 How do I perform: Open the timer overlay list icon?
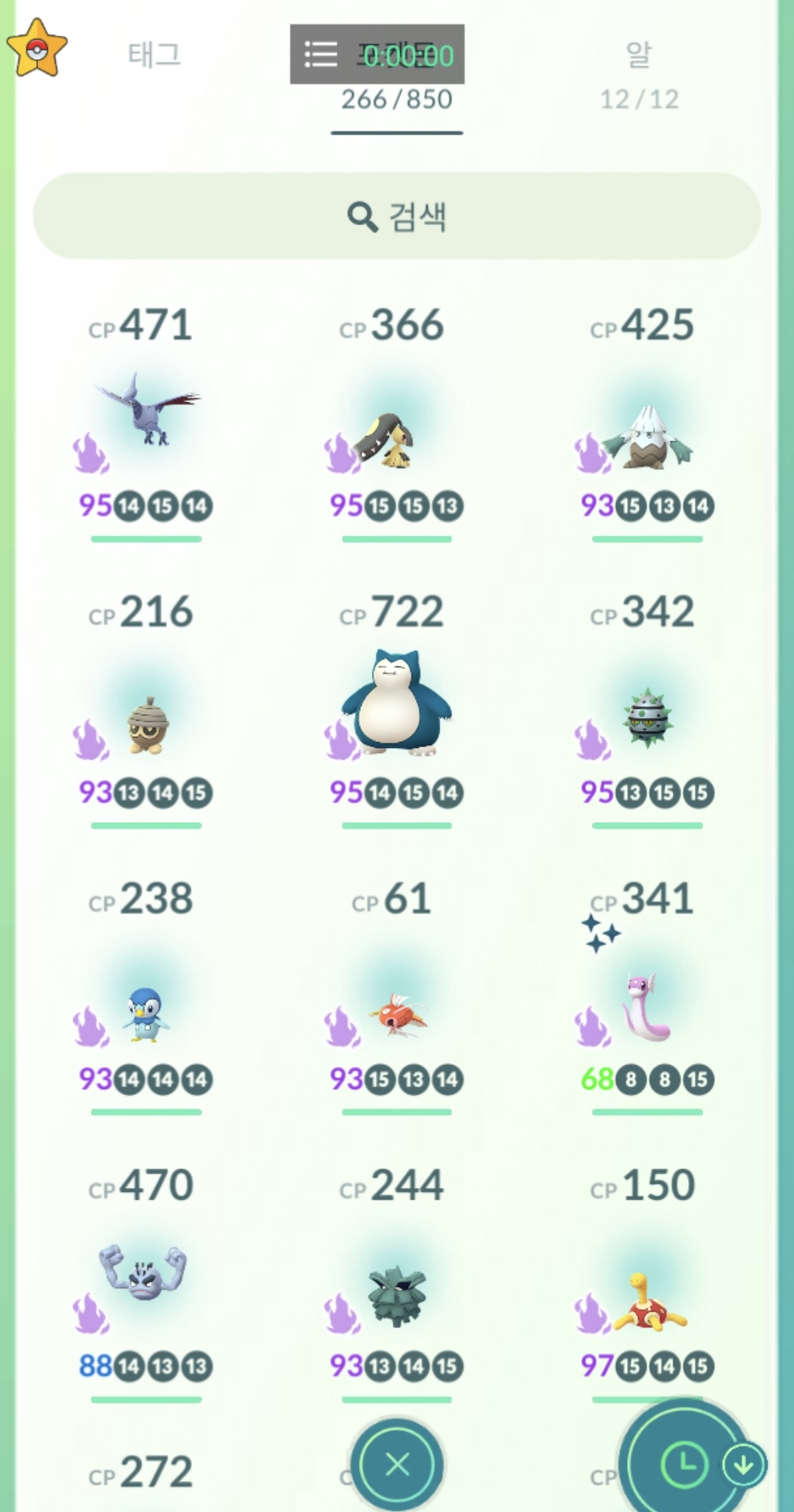[x=321, y=54]
